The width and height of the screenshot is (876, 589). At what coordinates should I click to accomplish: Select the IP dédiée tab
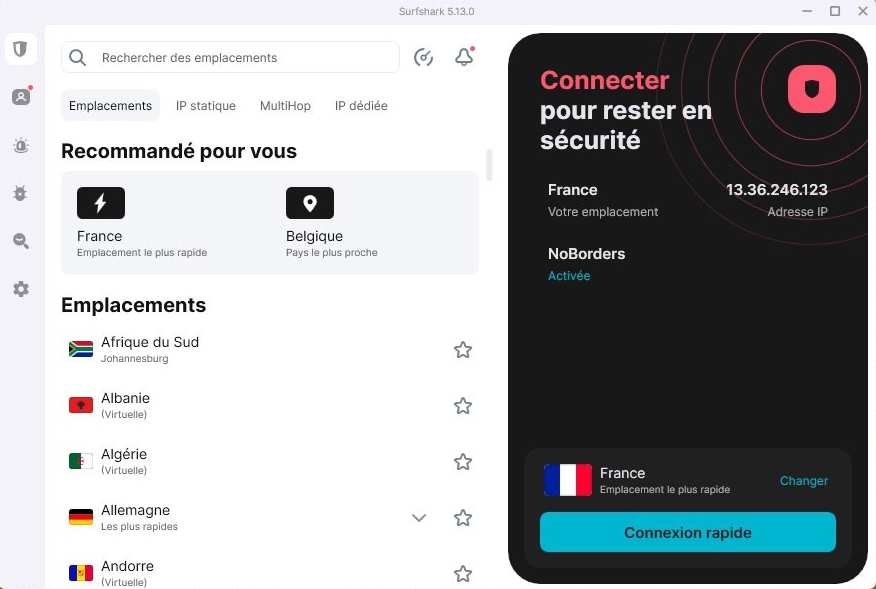click(x=361, y=106)
